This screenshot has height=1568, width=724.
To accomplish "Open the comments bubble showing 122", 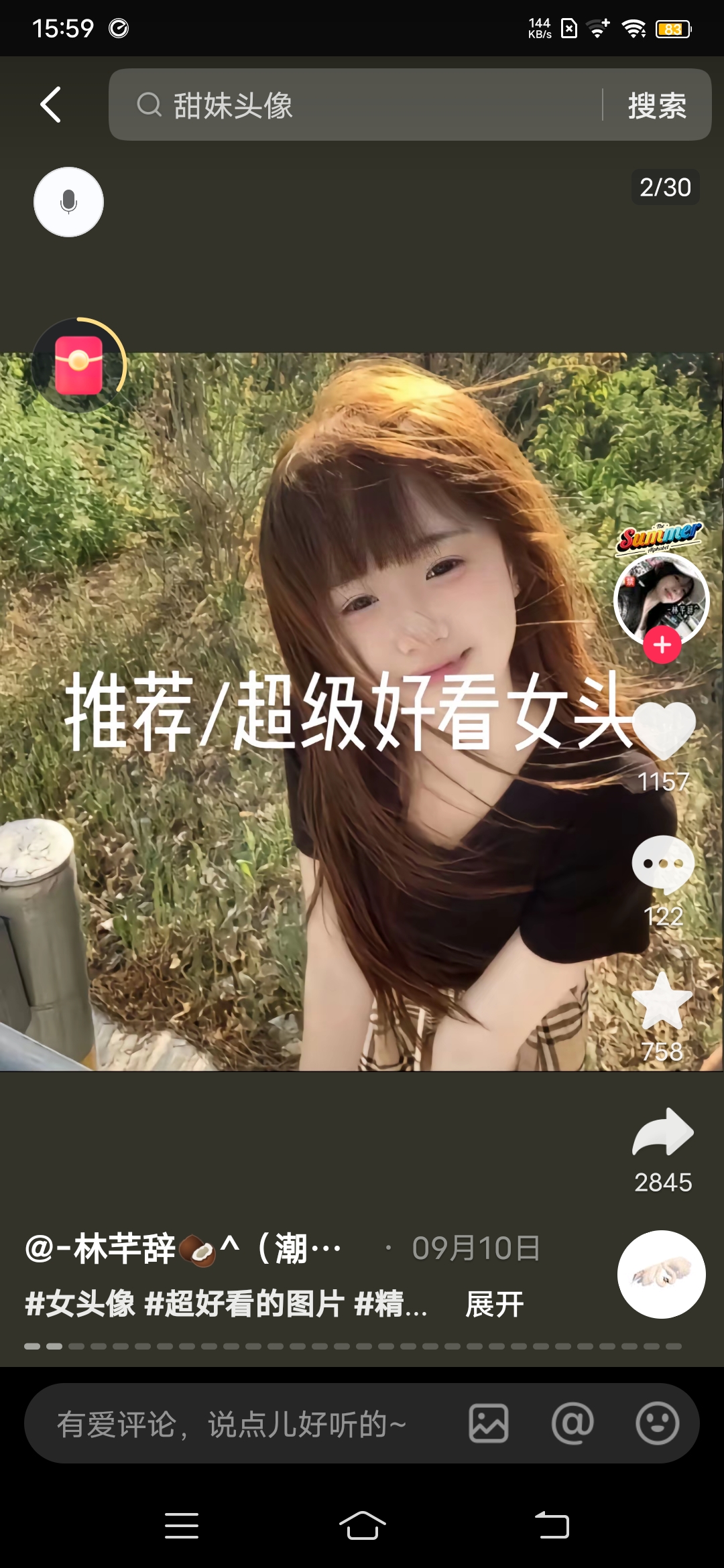I will (x=663, y=864).
